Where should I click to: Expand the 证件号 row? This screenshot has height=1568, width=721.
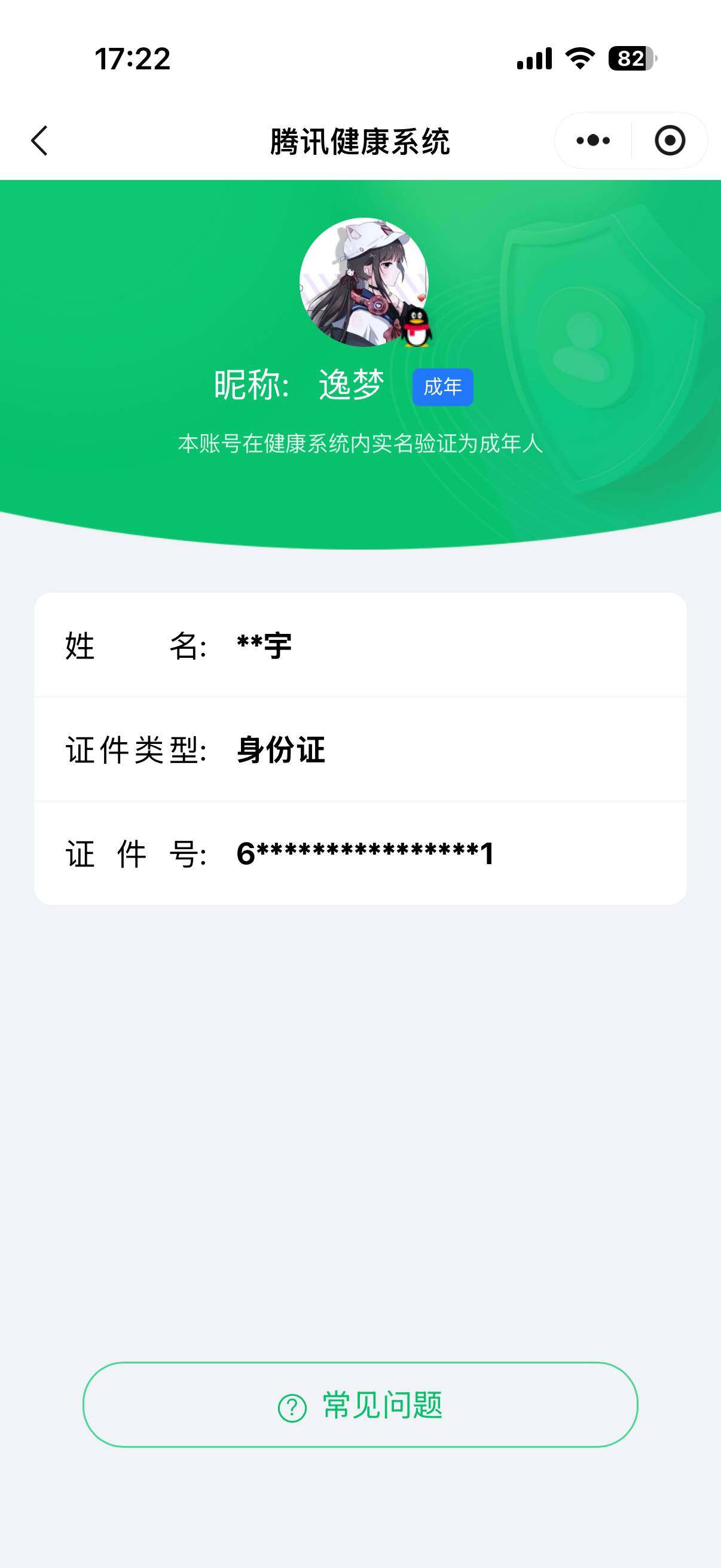click(x=360, y=855)
